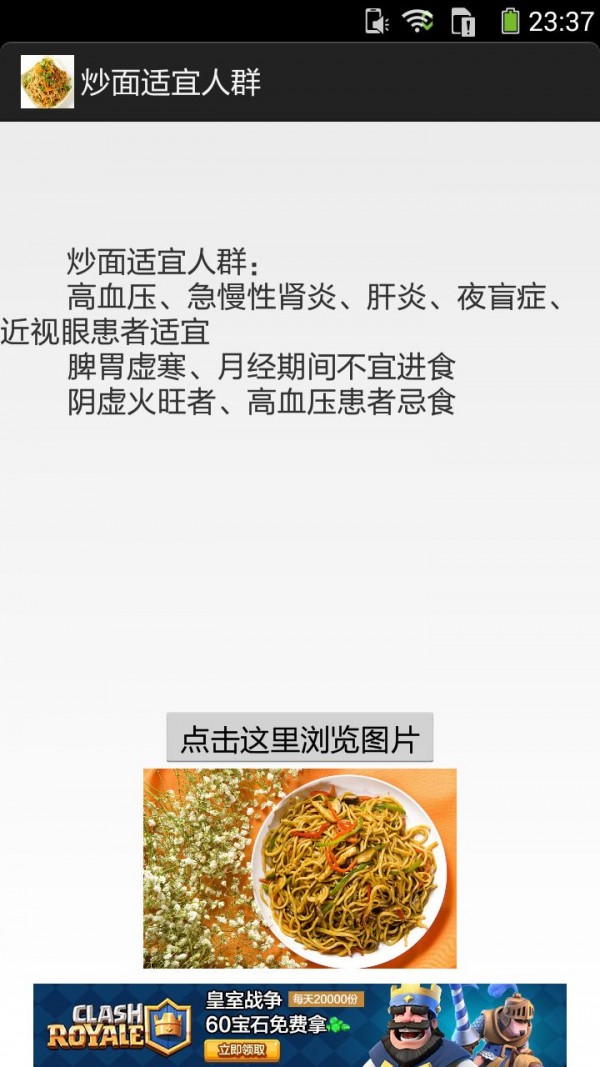The width and height of the screenshot is (600, 1067).
Task: Tap the app icon in title bar
Action: tap(47, 82)
